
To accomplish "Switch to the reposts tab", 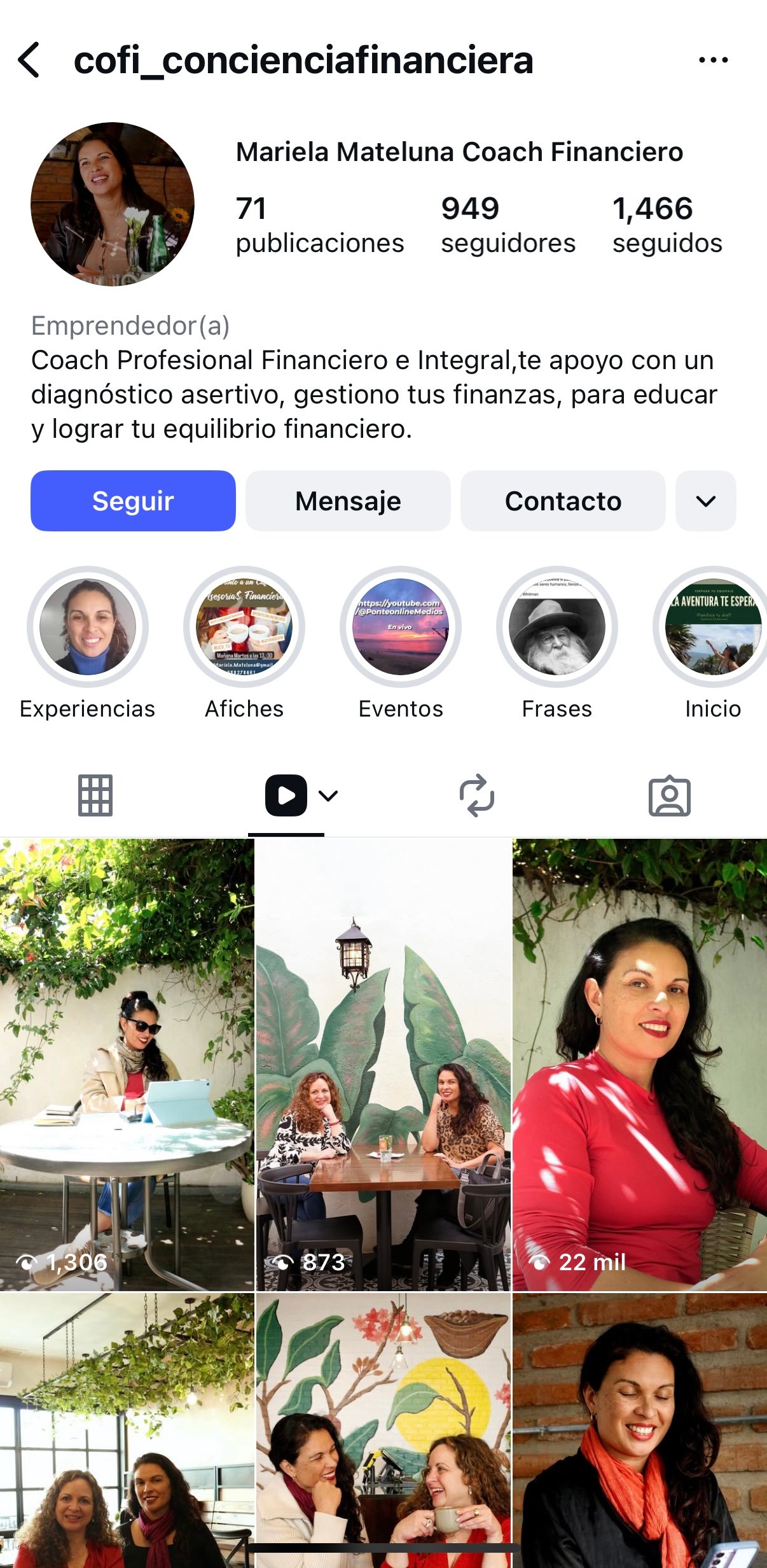I will tap(477, 795).
